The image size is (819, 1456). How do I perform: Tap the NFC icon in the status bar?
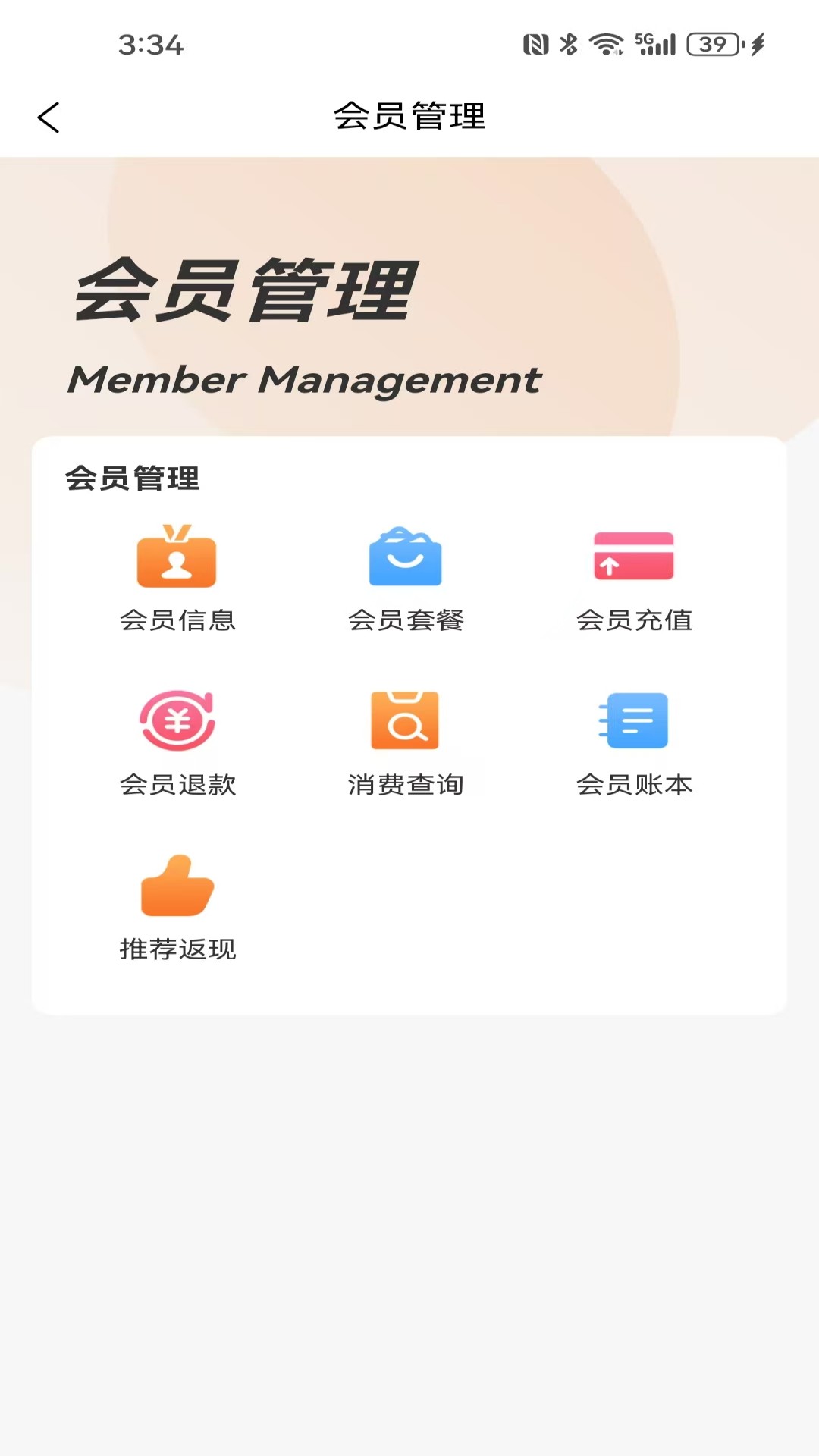point(535,44)
